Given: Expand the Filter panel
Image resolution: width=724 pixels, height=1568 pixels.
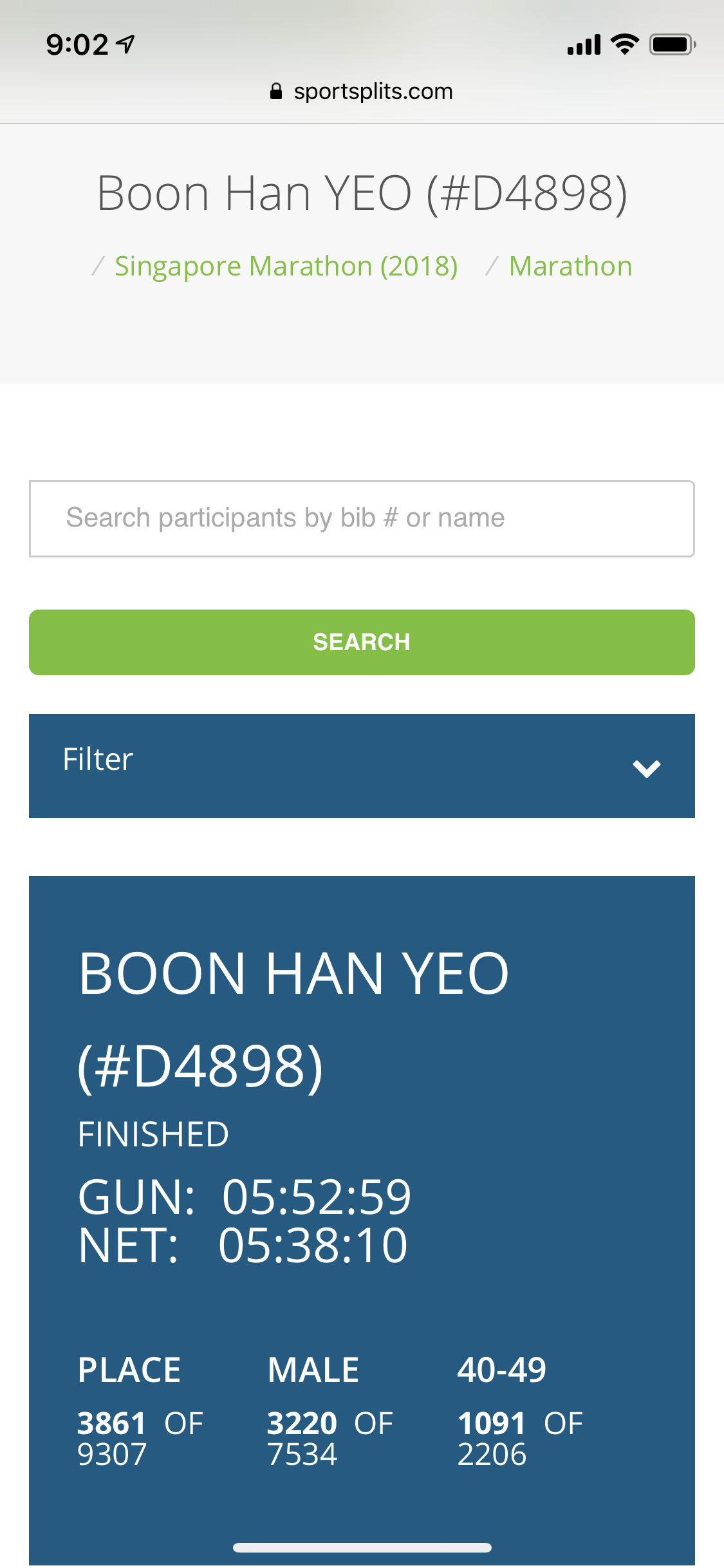Looking at the screenshot, I should click(x=362, y=766).
